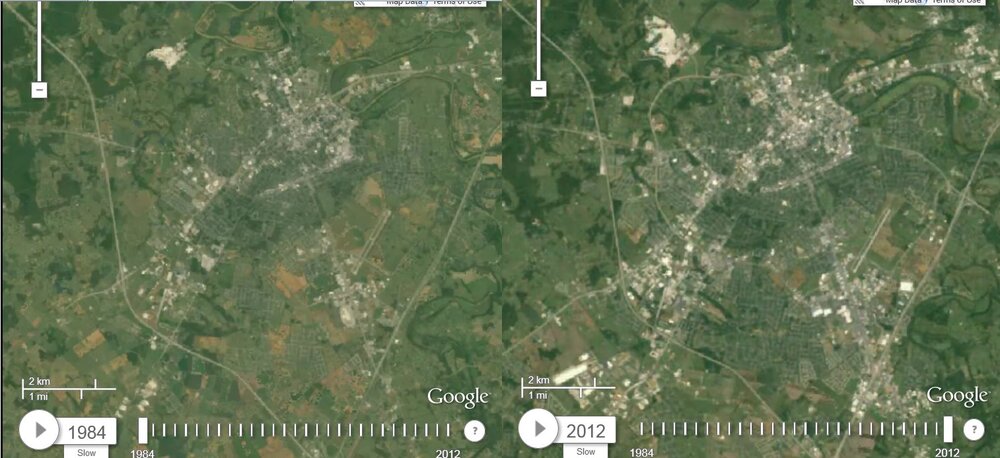This screenshot has width=1000, height=458.
Task: Change the Slow speed setting under 2012
Action: (x=585, y=451)
